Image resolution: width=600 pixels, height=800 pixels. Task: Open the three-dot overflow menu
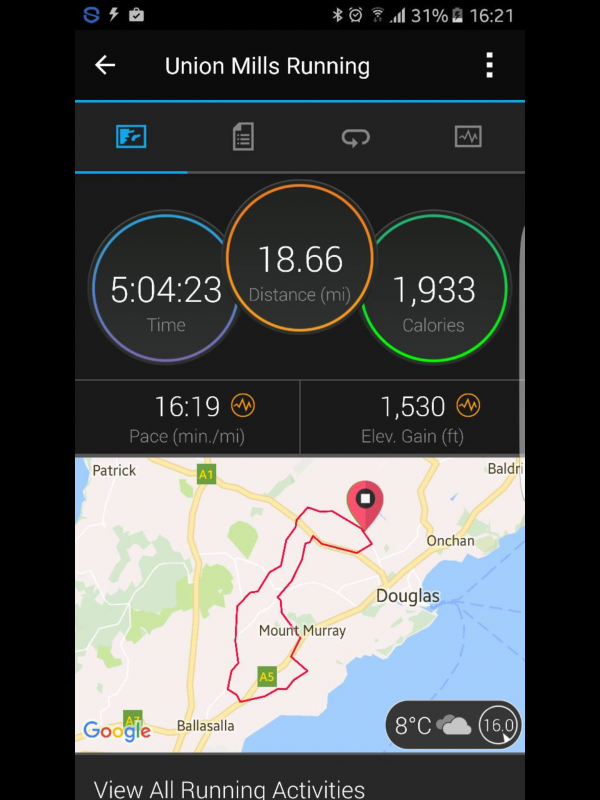(x=489, y=66)
